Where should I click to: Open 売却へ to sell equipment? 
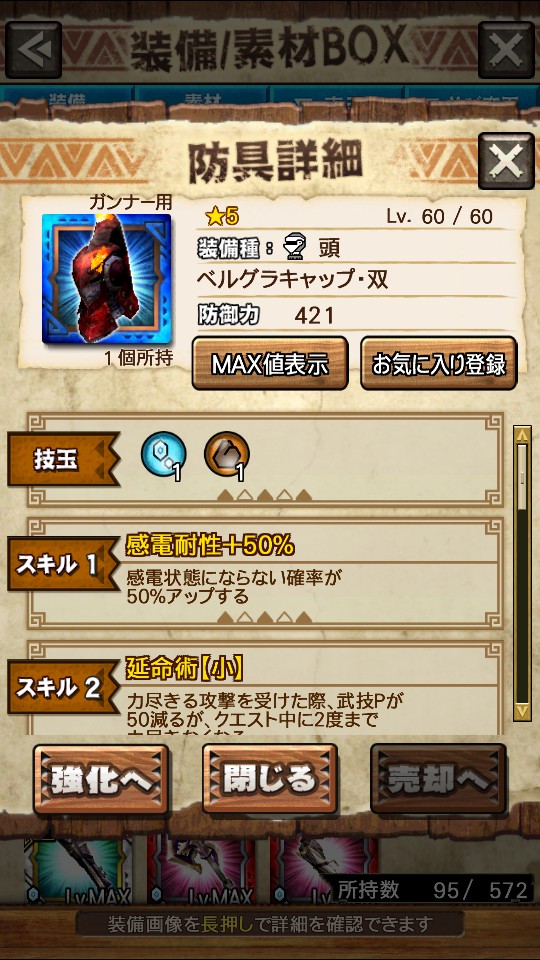[438, 779]
